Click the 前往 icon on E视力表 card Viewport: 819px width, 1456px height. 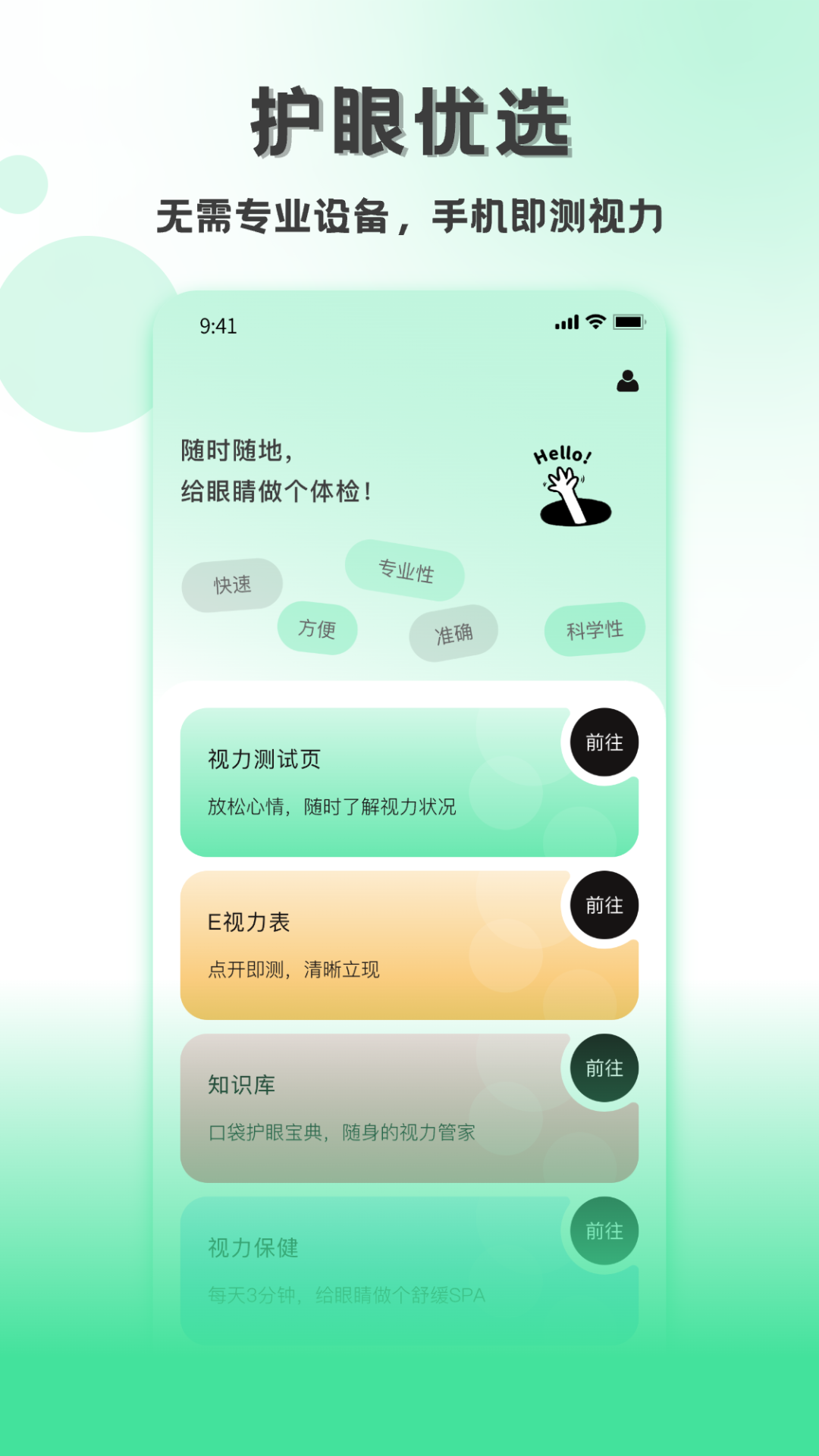[604, 905]
